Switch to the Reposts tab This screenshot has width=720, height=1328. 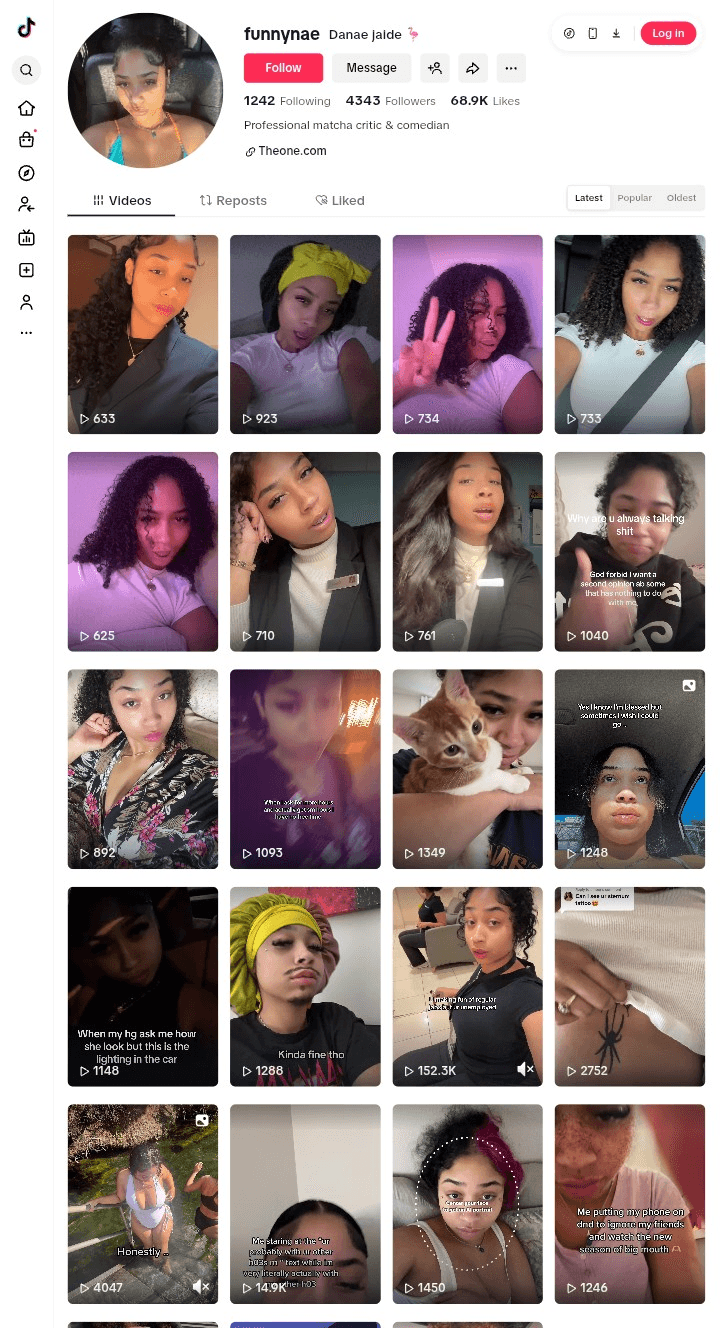tap(233, 200)
